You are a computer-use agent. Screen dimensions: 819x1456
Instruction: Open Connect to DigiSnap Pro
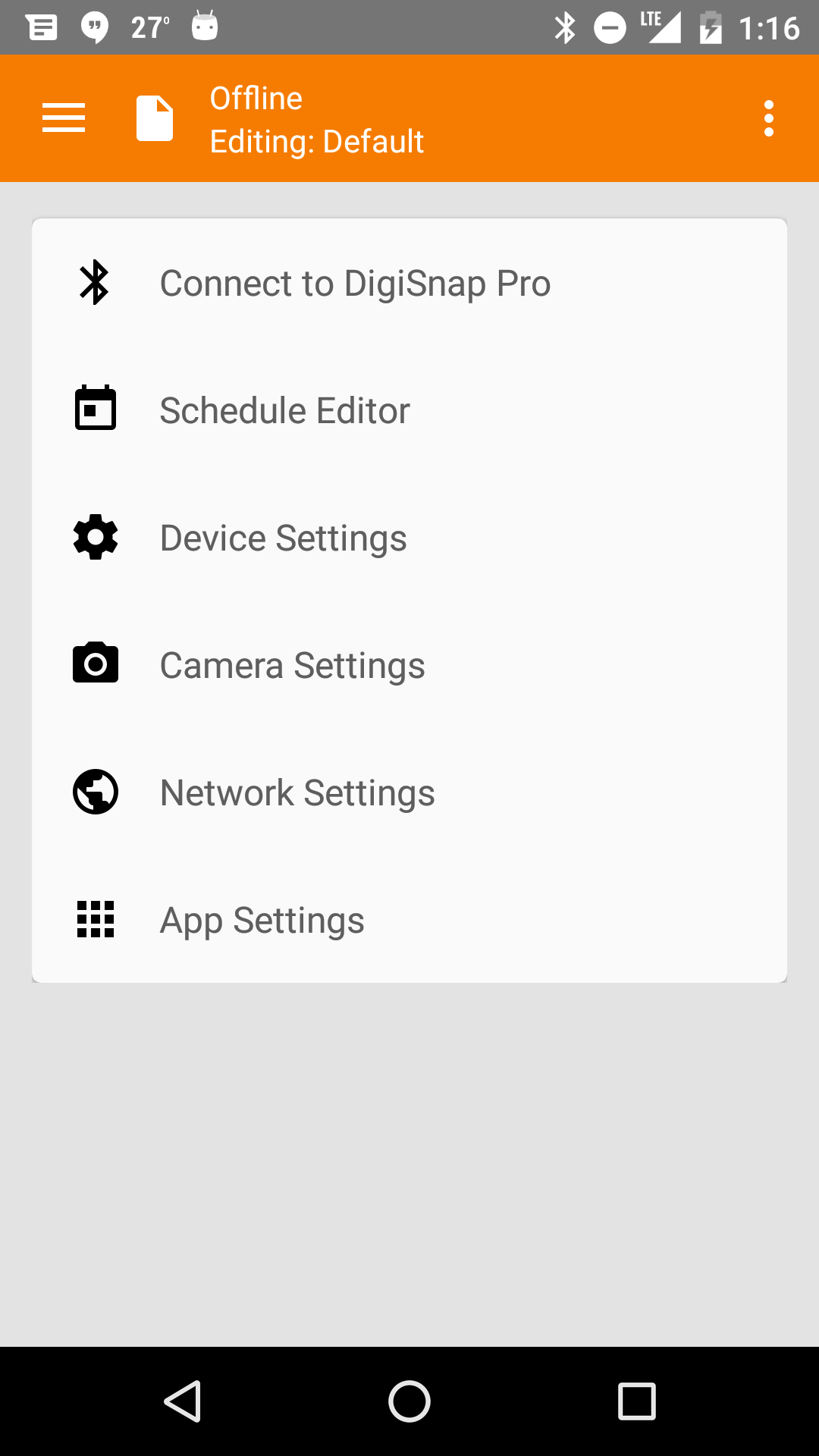click(355, 283)
